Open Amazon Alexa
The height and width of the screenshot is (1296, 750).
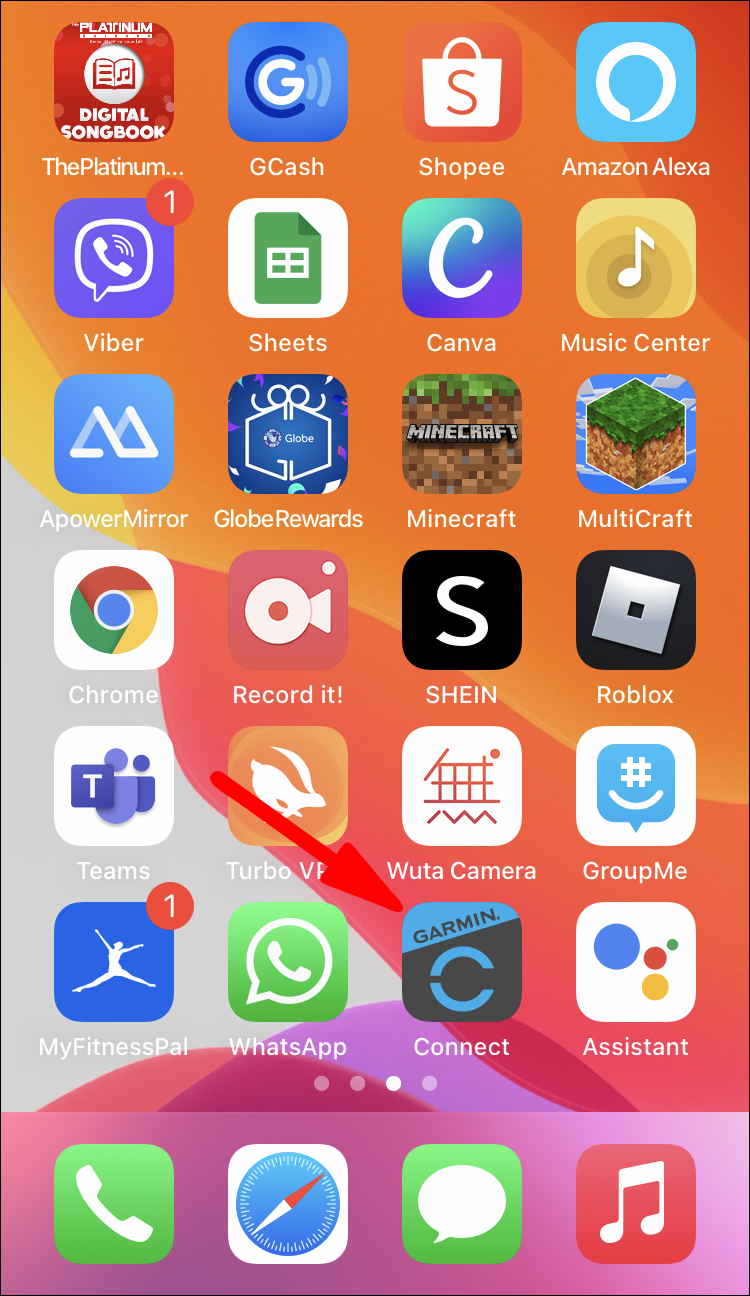(636, 82)
